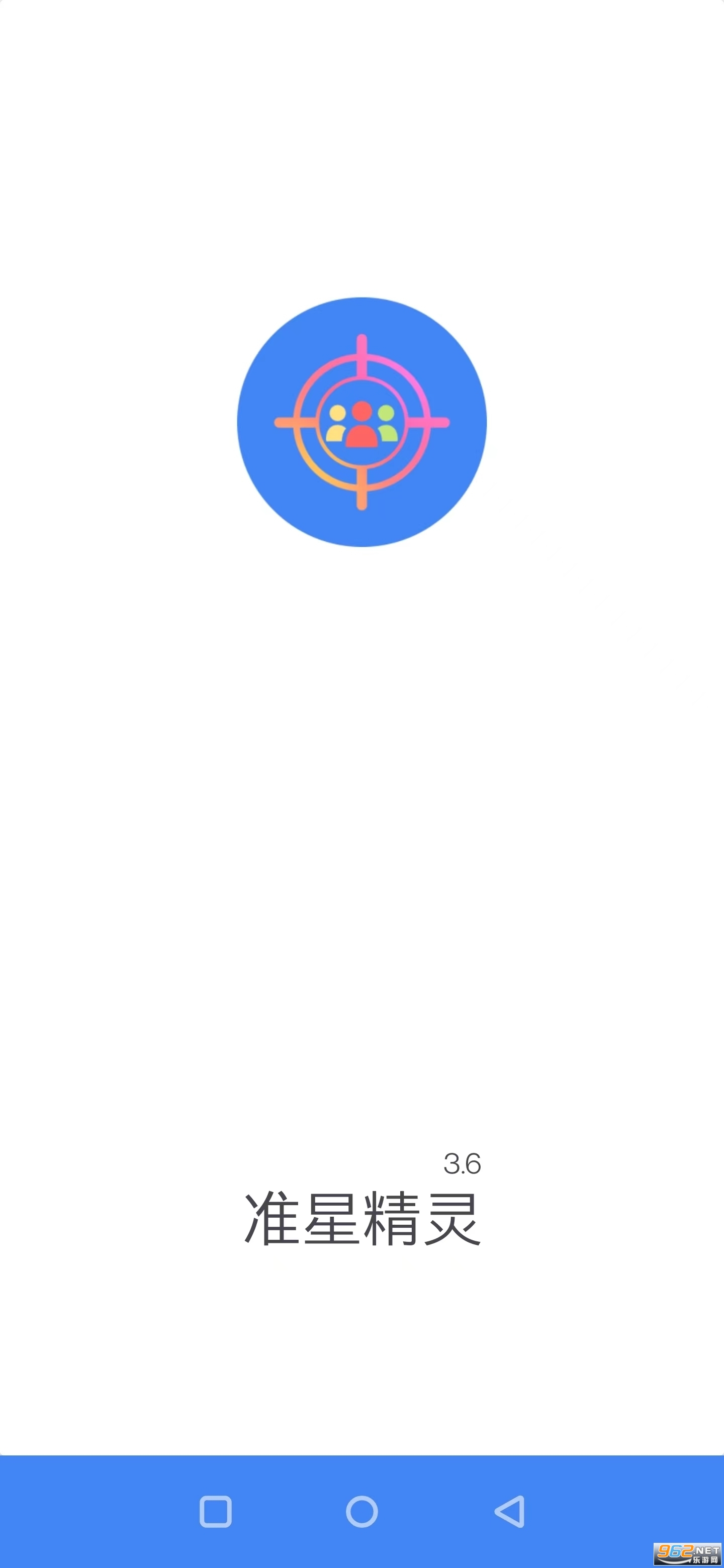
Task: Open recent apps from navigation bar
Action: pos(216,1511)
